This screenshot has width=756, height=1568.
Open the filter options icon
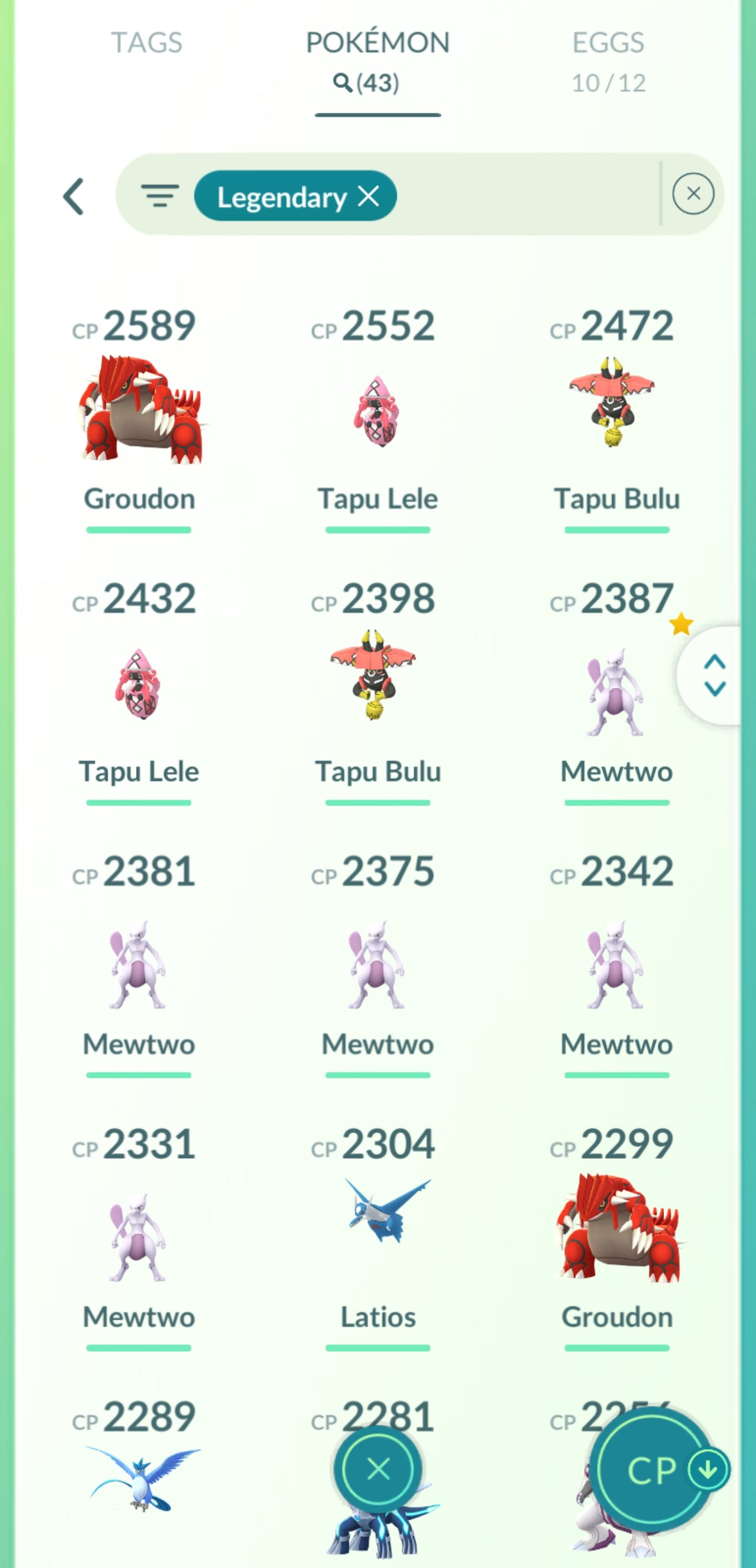160,196
